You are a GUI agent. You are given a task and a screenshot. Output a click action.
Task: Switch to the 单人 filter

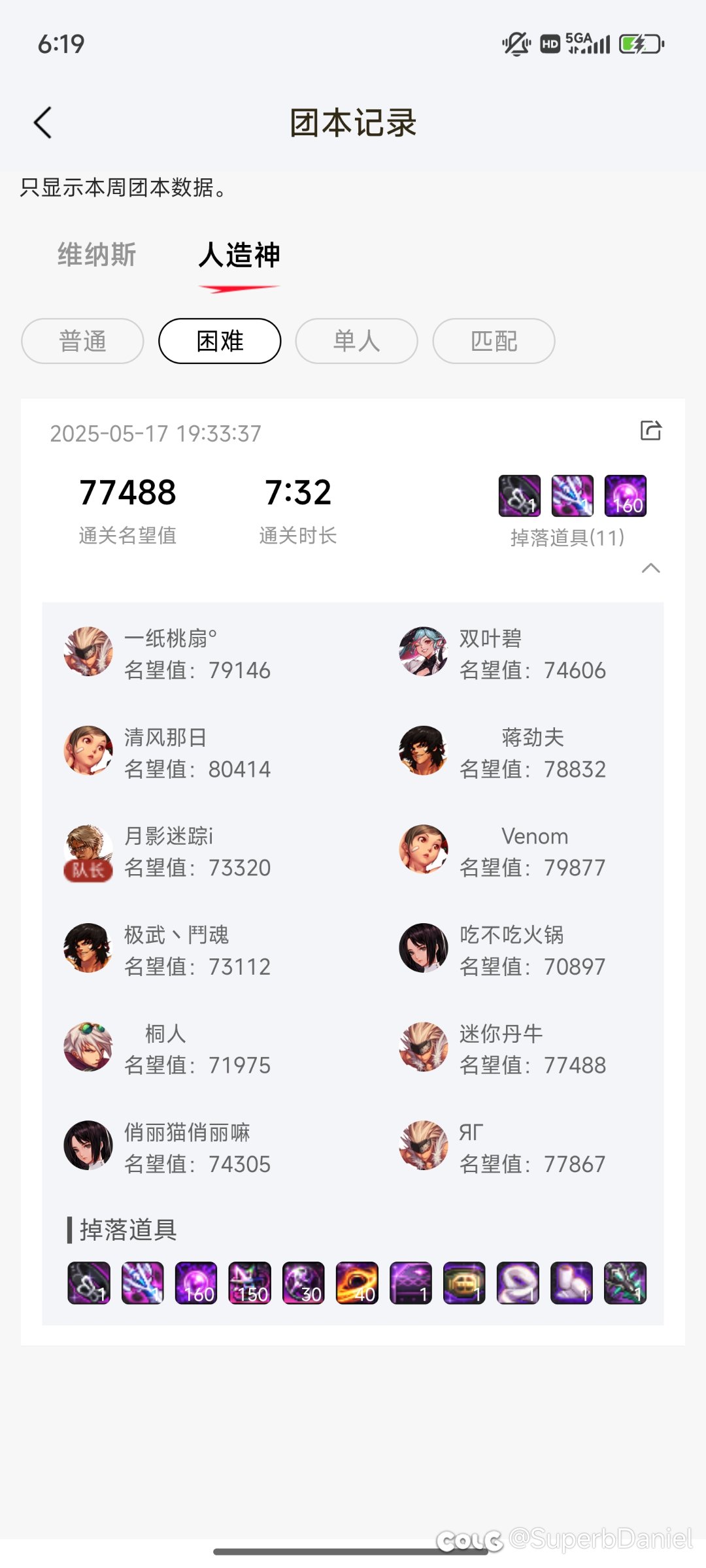[356, 341]
